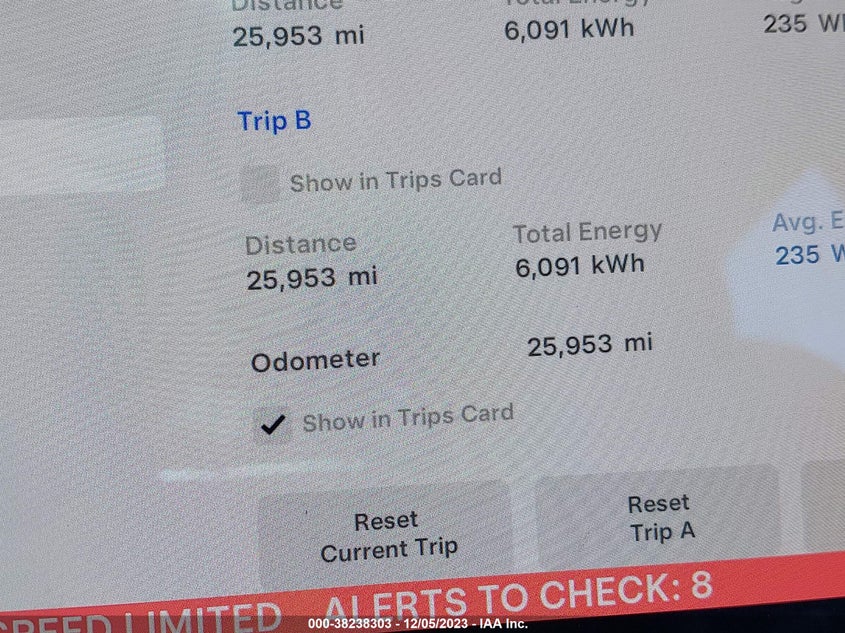Screen dimensions: 845x633
Task: Reset Trip A
Action: [660, 518]
